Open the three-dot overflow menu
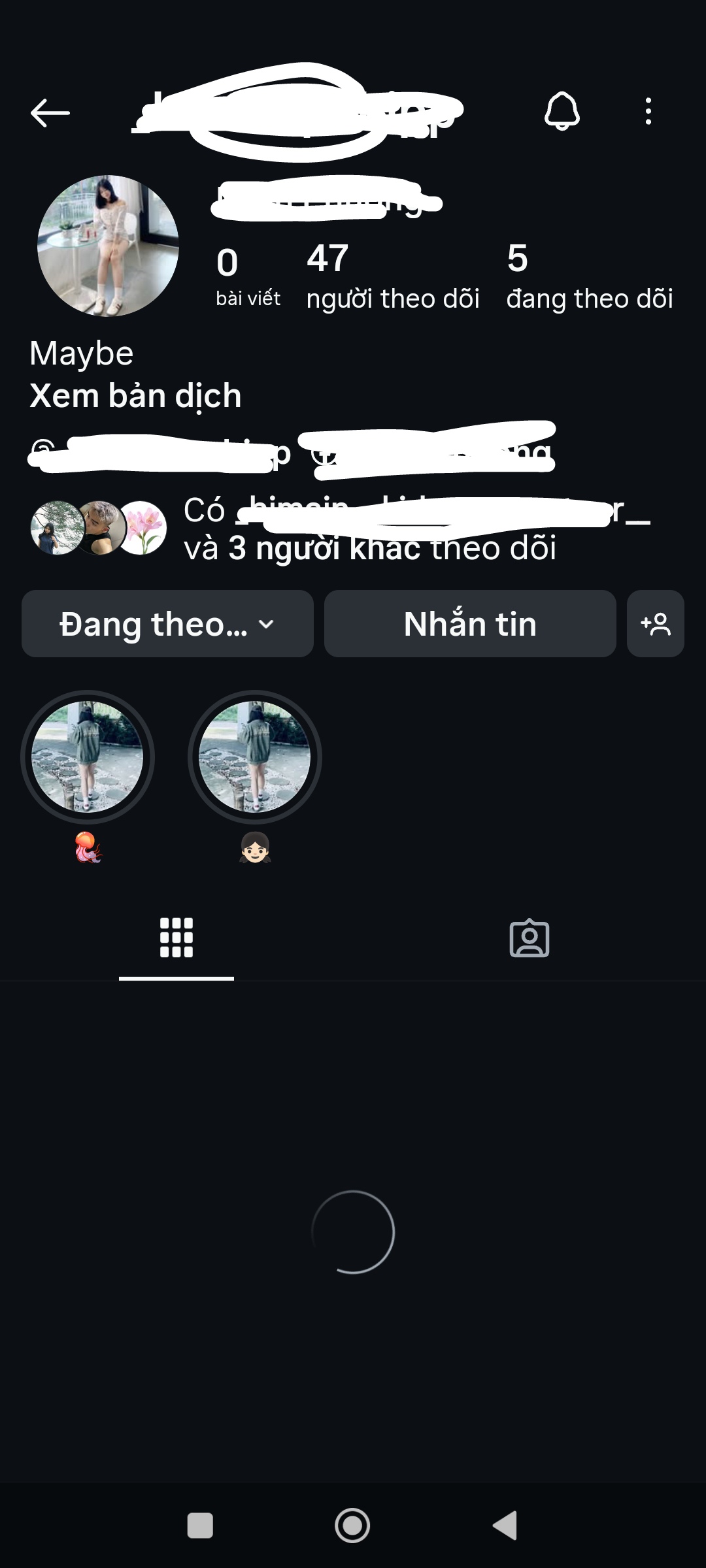706x1568 pixels. click(x=648, y=111)
